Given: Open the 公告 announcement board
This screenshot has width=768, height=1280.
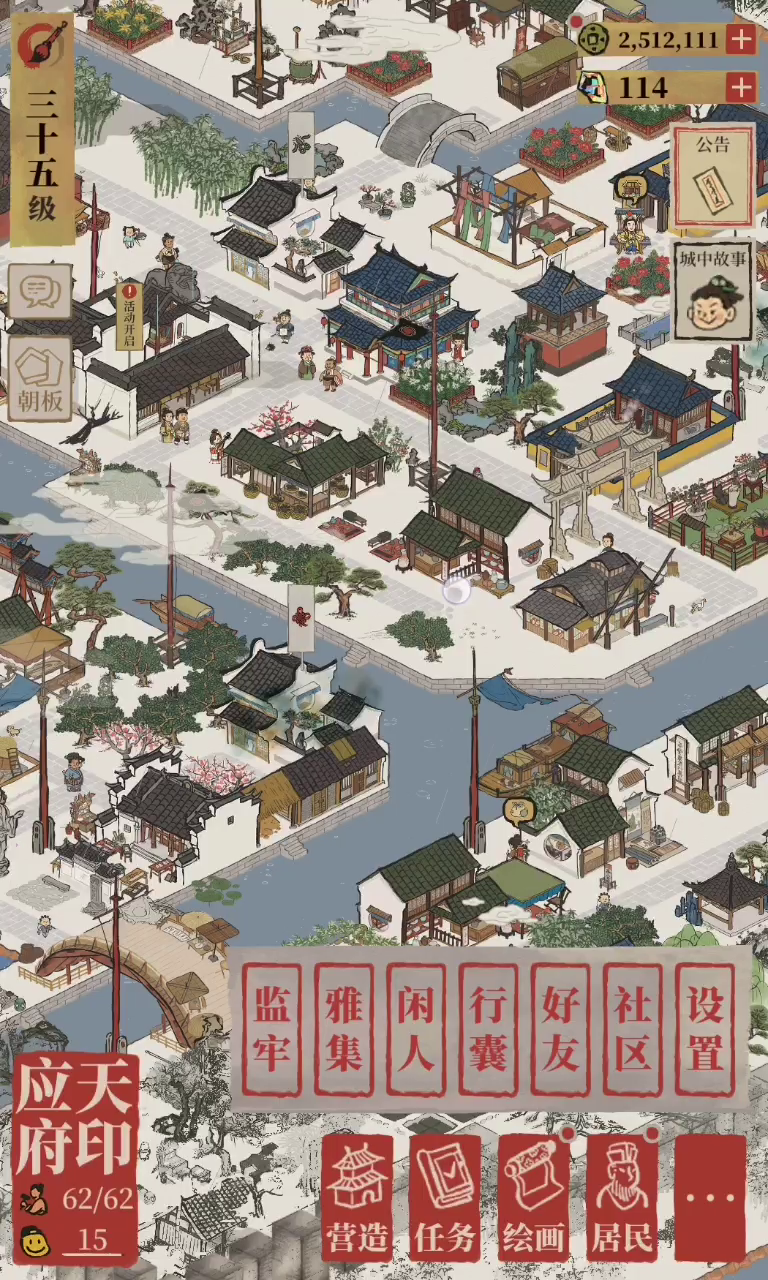Looking at the screenshot, I should 713,176.
